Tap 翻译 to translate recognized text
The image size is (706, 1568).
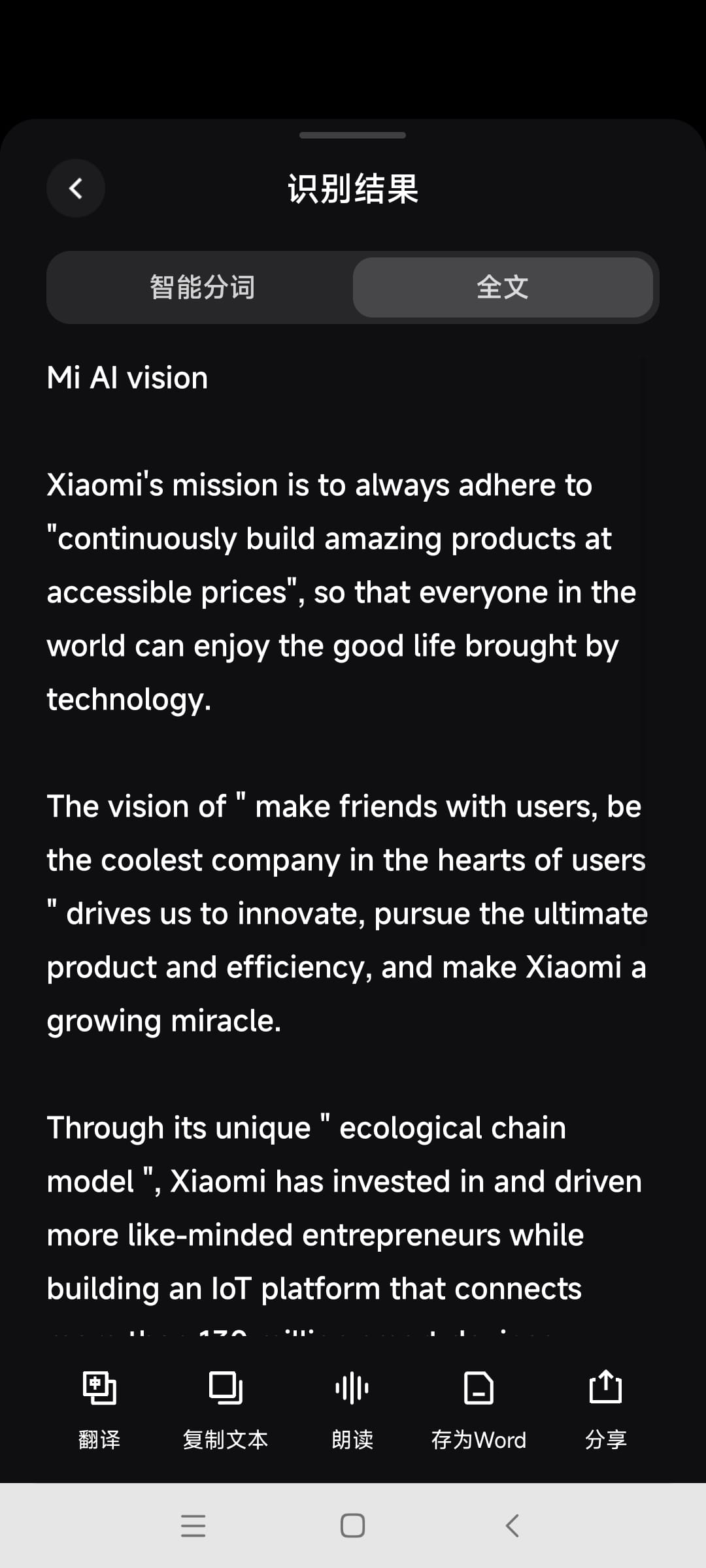99,1411
